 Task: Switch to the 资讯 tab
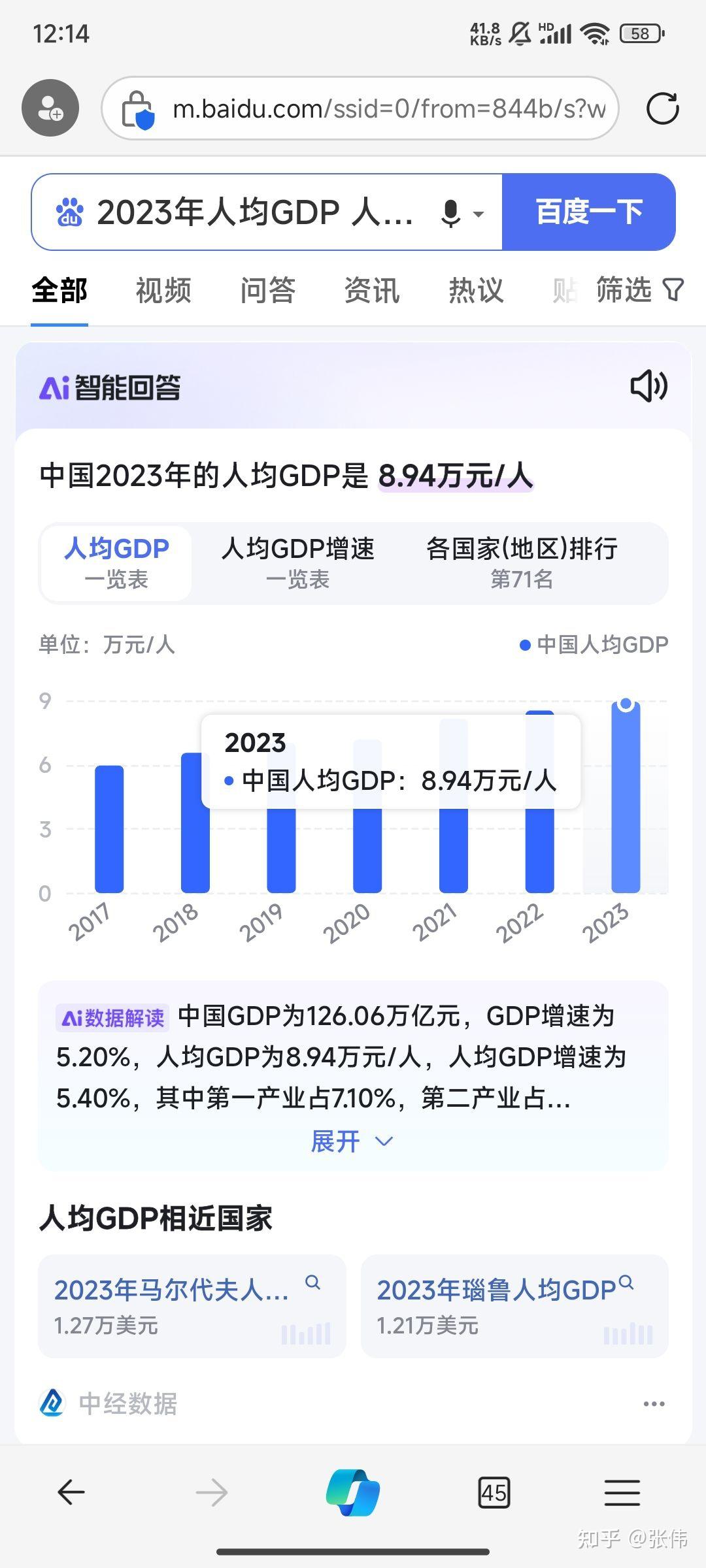(x=371, y=290)
